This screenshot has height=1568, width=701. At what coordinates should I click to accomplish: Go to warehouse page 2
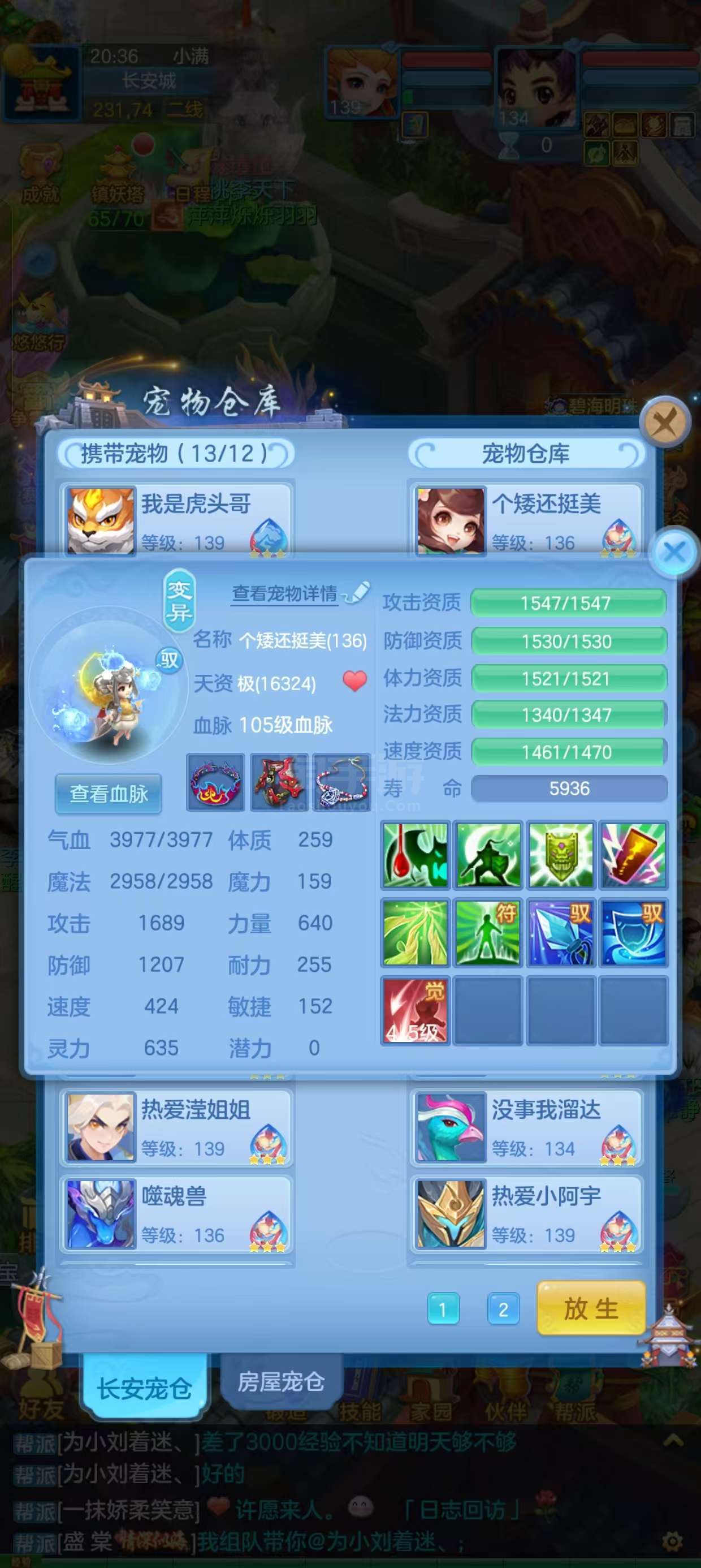coord(503,1309)
